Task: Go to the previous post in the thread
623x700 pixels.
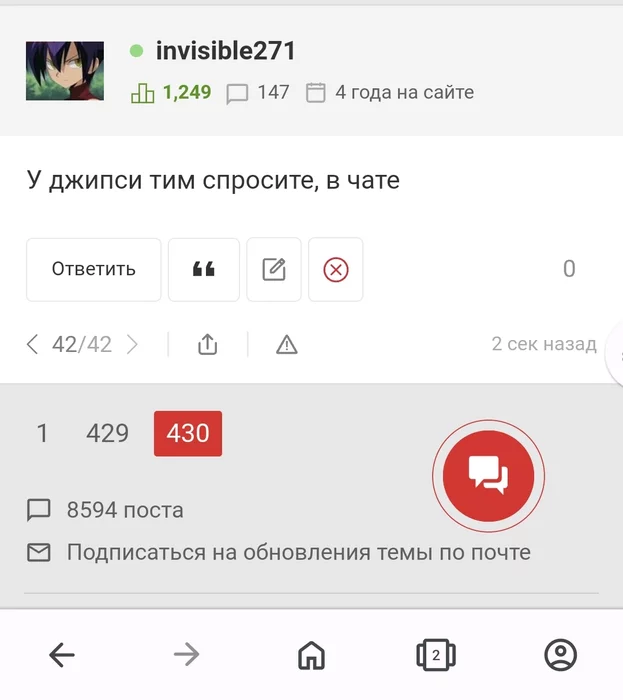Action: (33, 345)
